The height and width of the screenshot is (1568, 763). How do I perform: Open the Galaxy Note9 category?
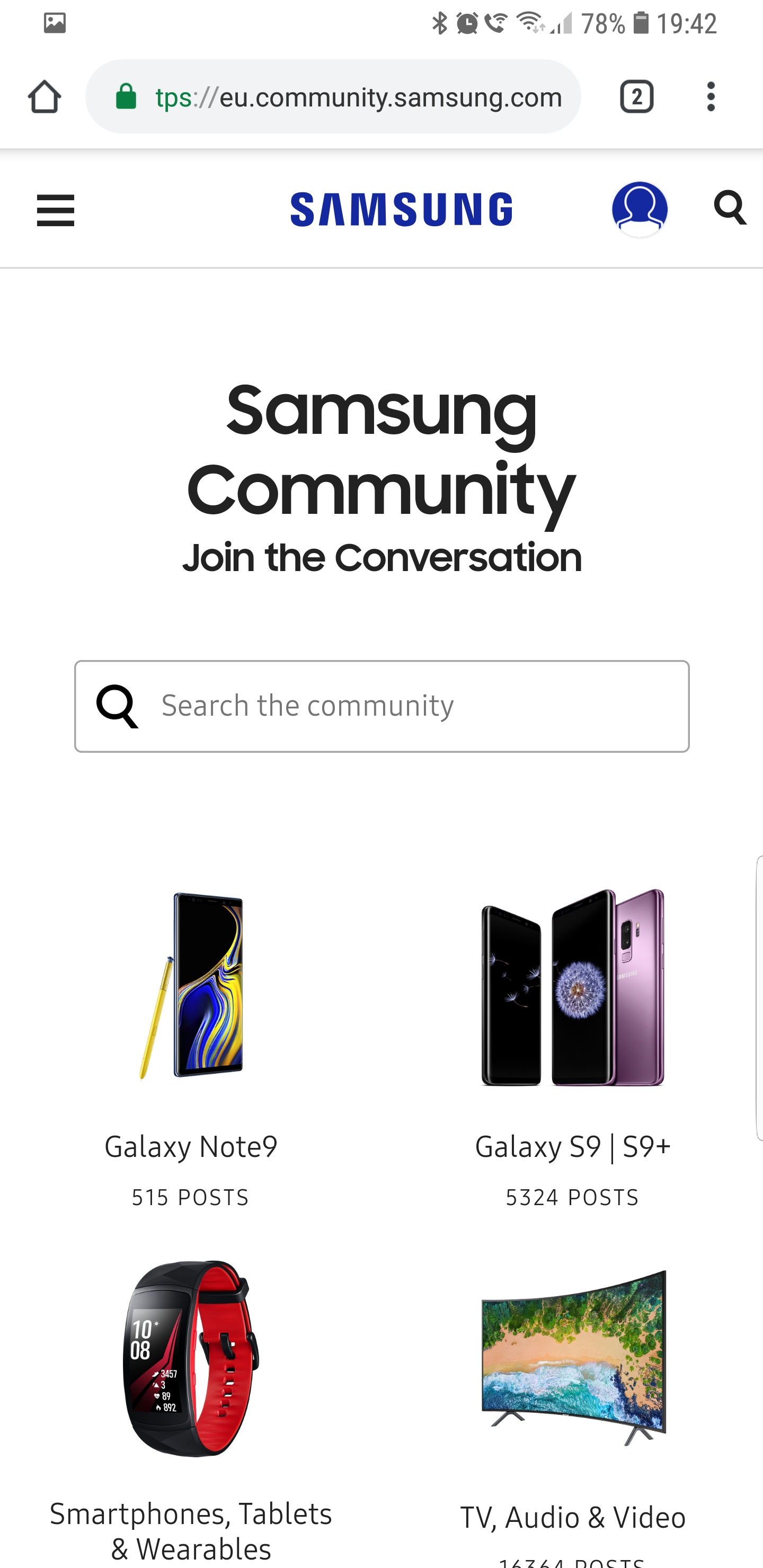click(191, 1146)
